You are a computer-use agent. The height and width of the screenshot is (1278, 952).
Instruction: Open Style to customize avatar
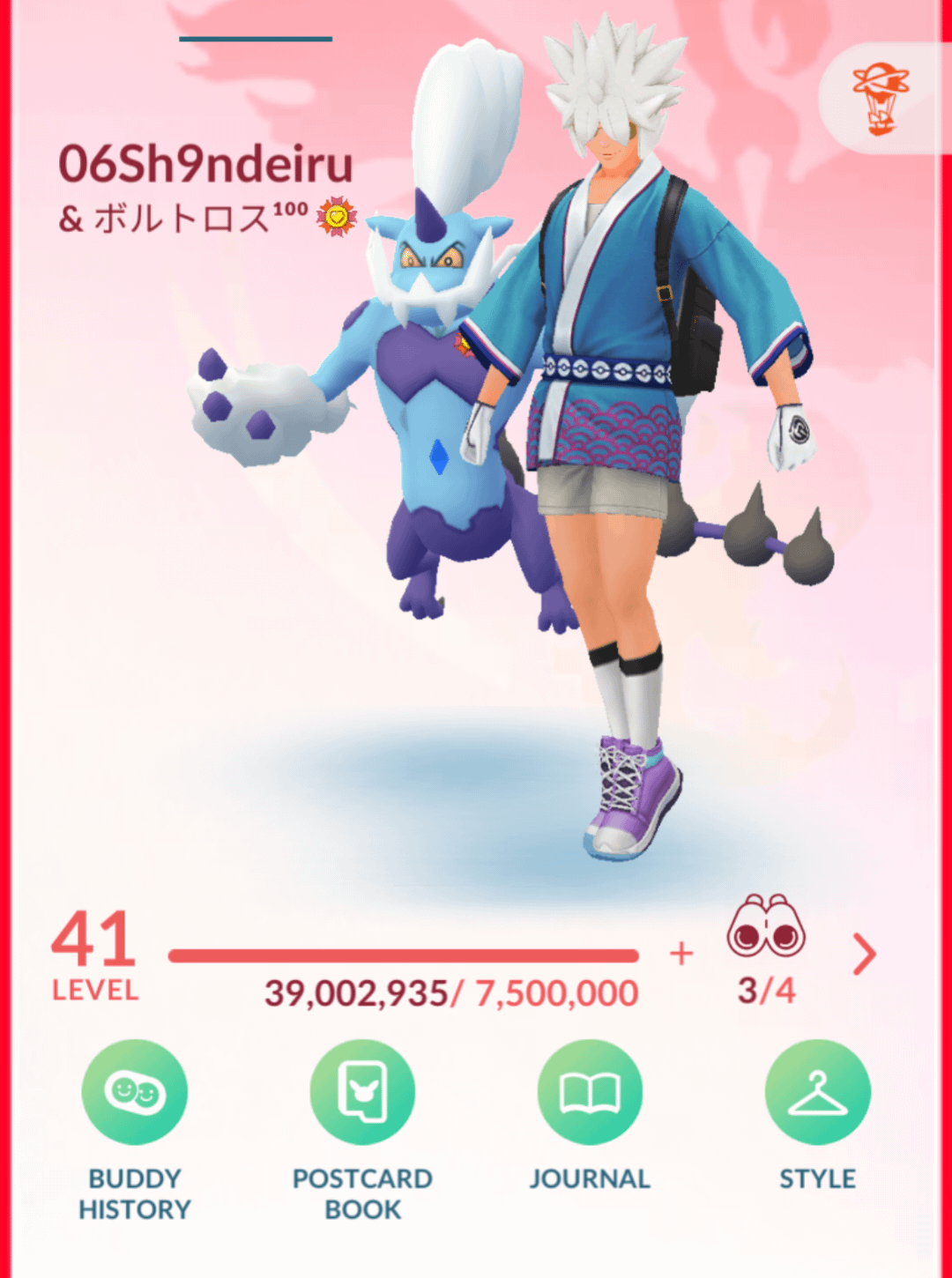[x=817, y=1092]
